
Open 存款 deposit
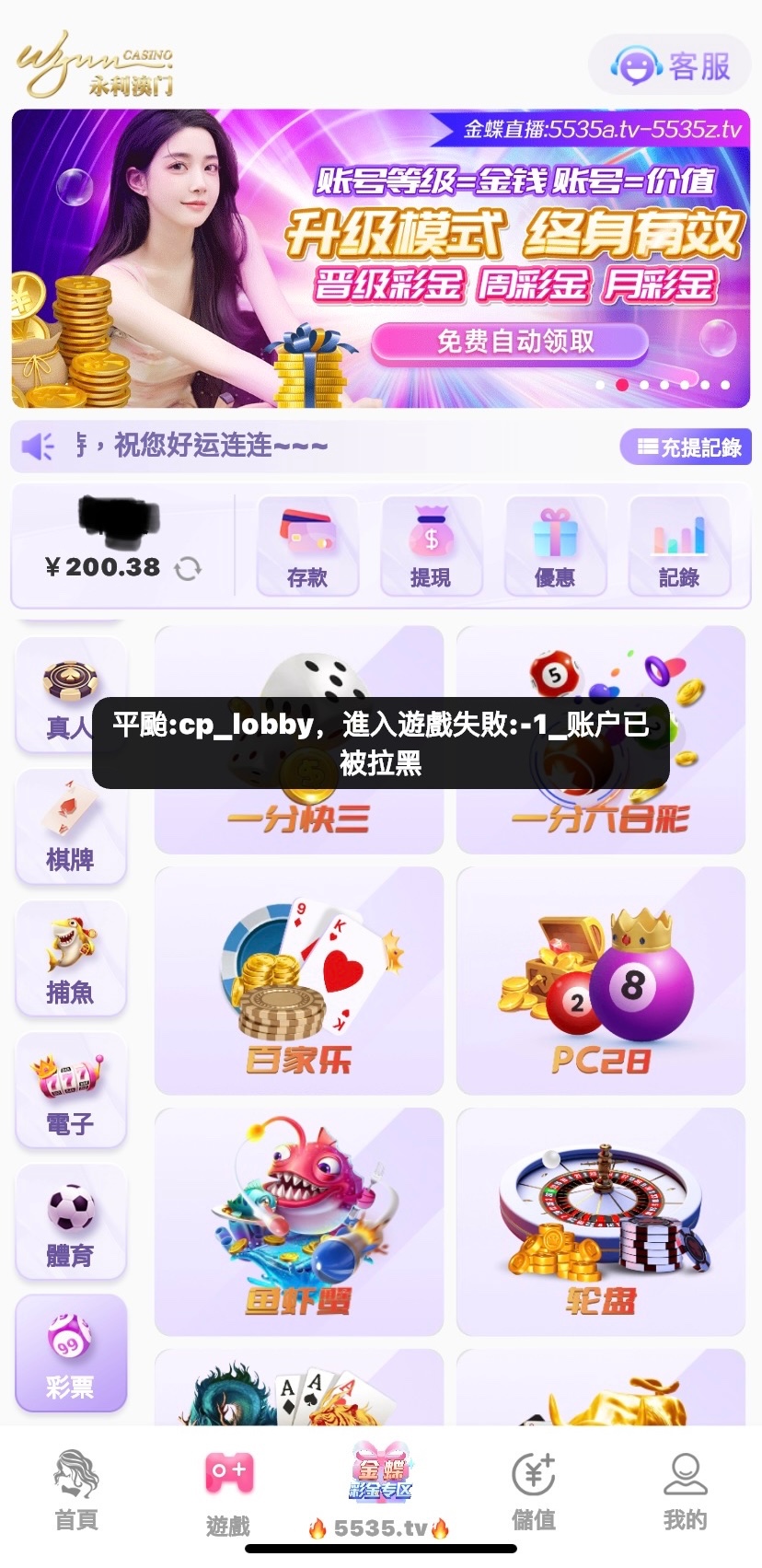point(307,546)
